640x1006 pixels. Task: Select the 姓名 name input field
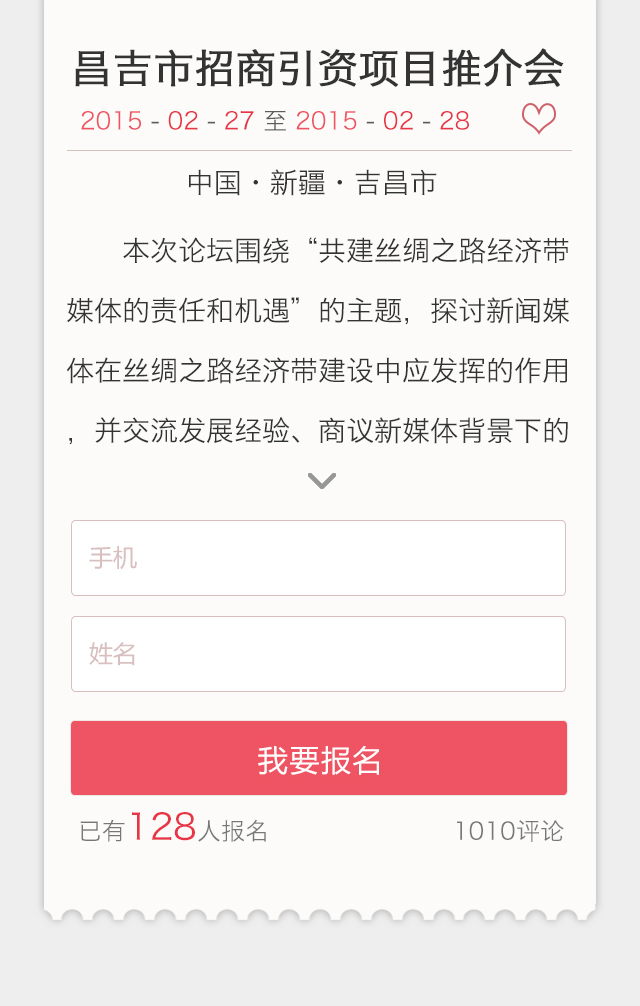click(318, 654)
